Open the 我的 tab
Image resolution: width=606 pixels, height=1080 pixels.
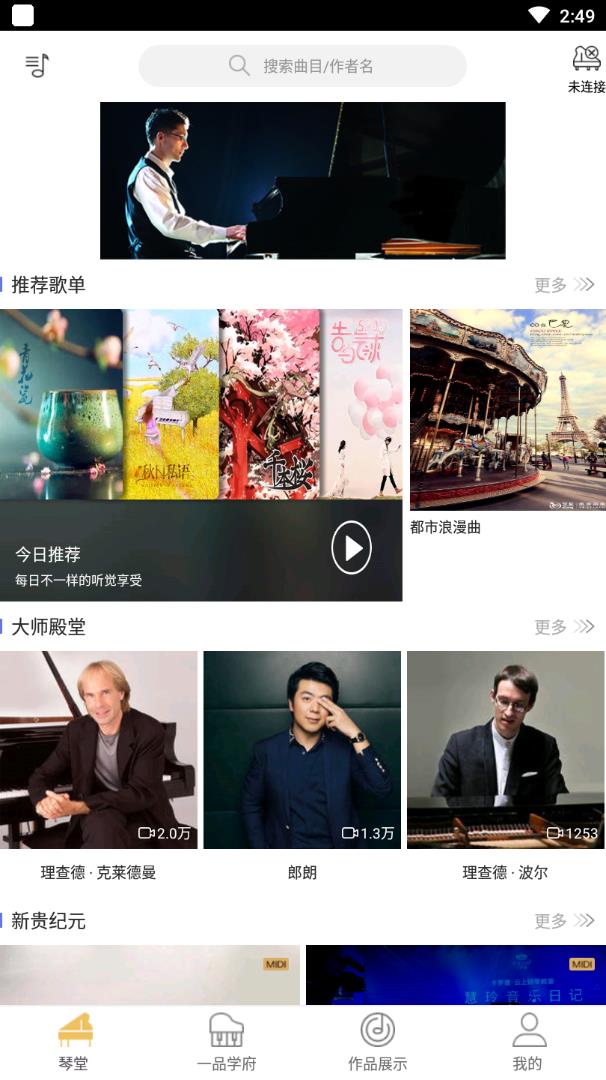click(528, 1041)
